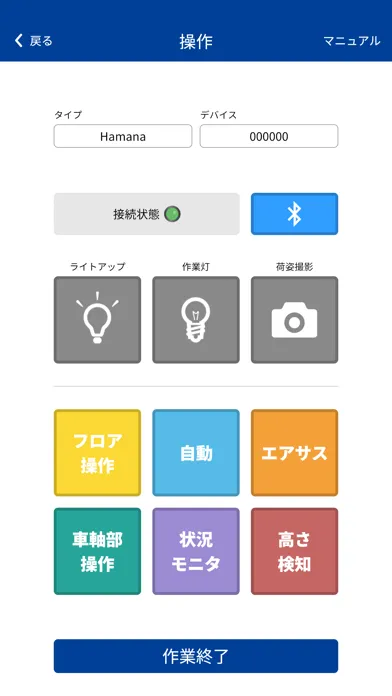Open 高さ検知 height detection

pos(294,551)
